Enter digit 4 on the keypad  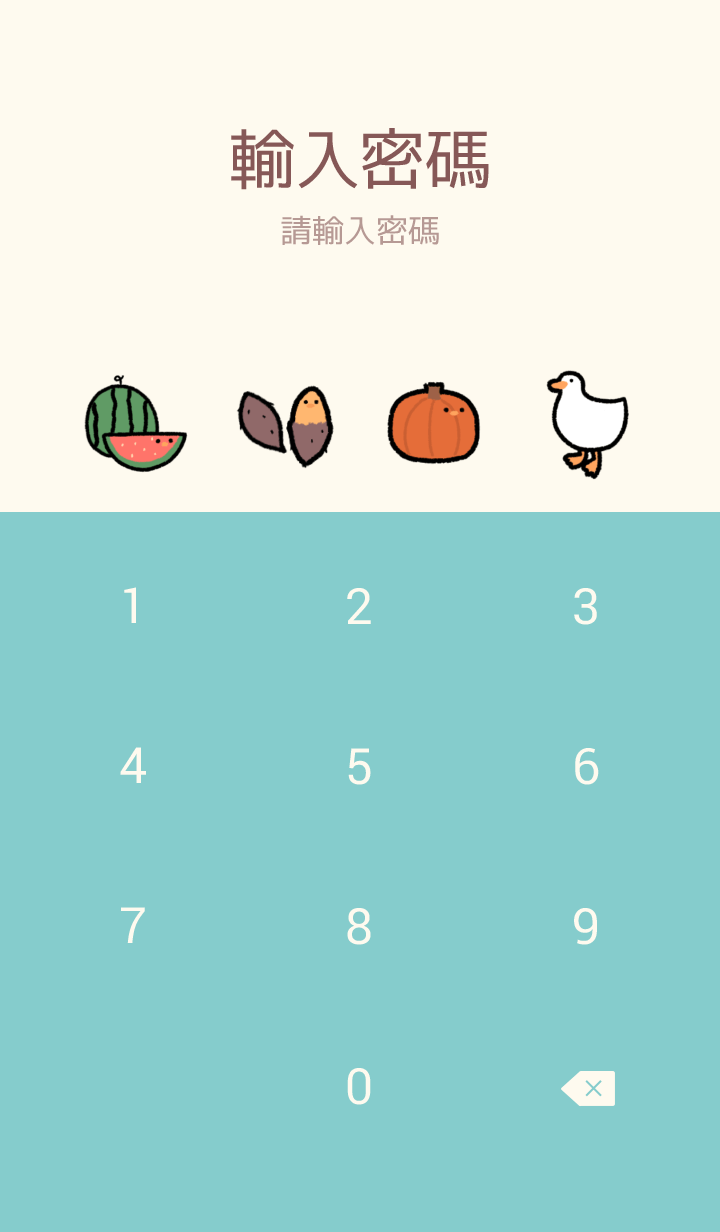coord(132,767)
